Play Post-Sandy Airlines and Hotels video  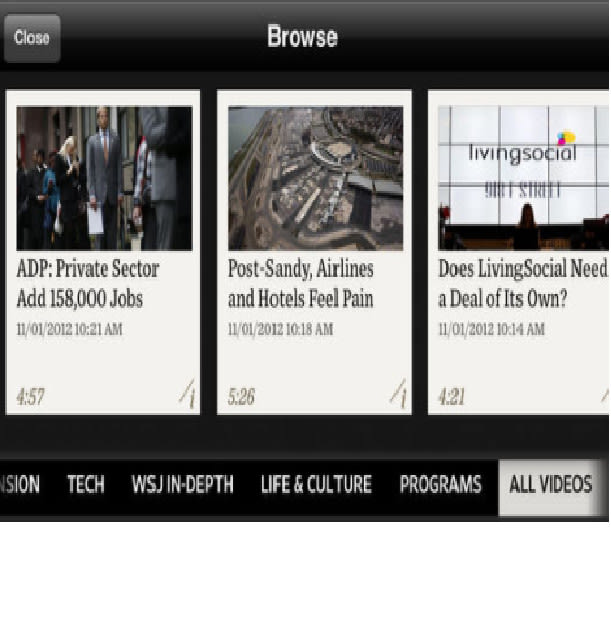315,178
